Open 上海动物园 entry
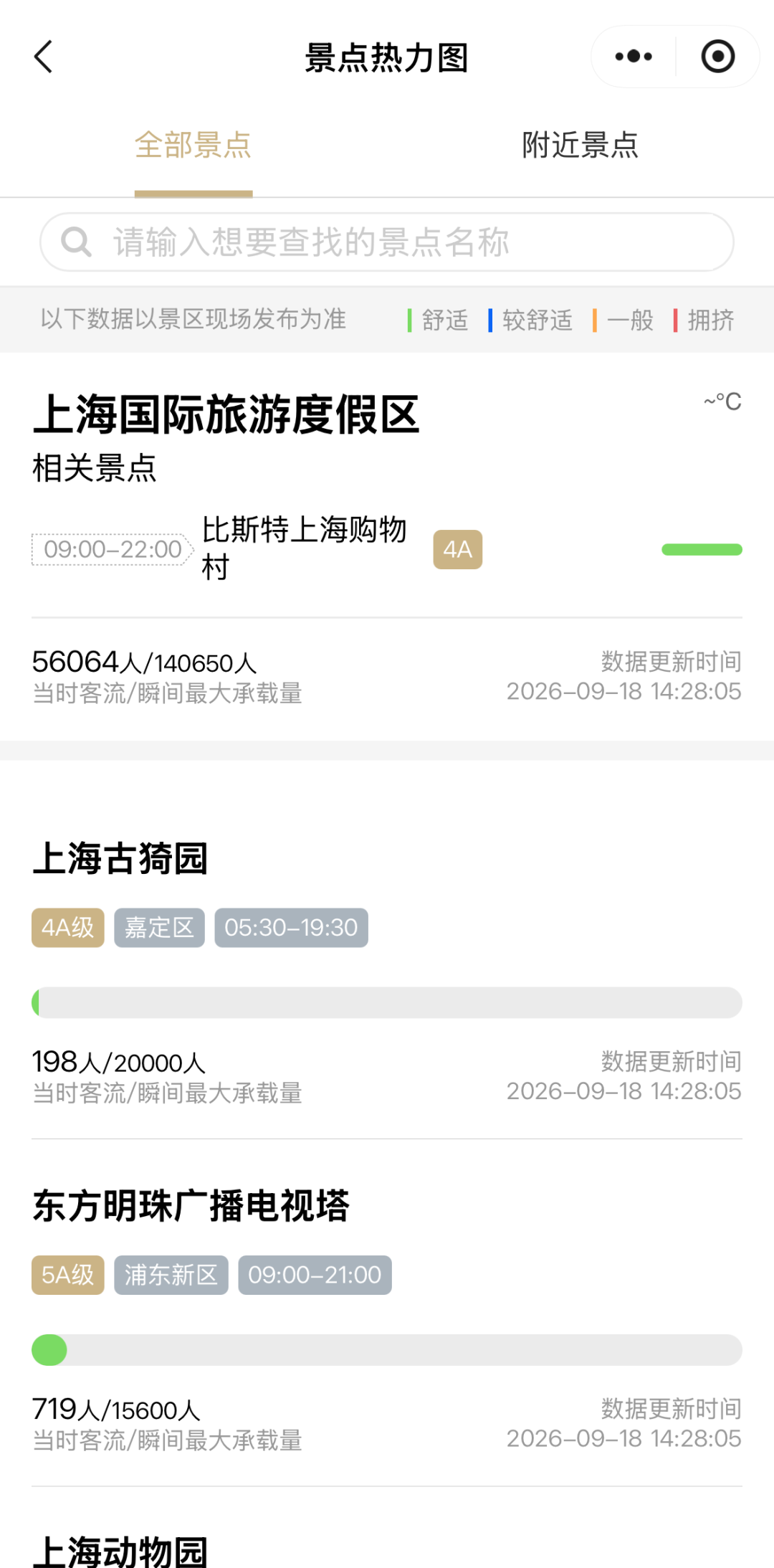This screenshot has height=1568, width=774. [120, 1551]
